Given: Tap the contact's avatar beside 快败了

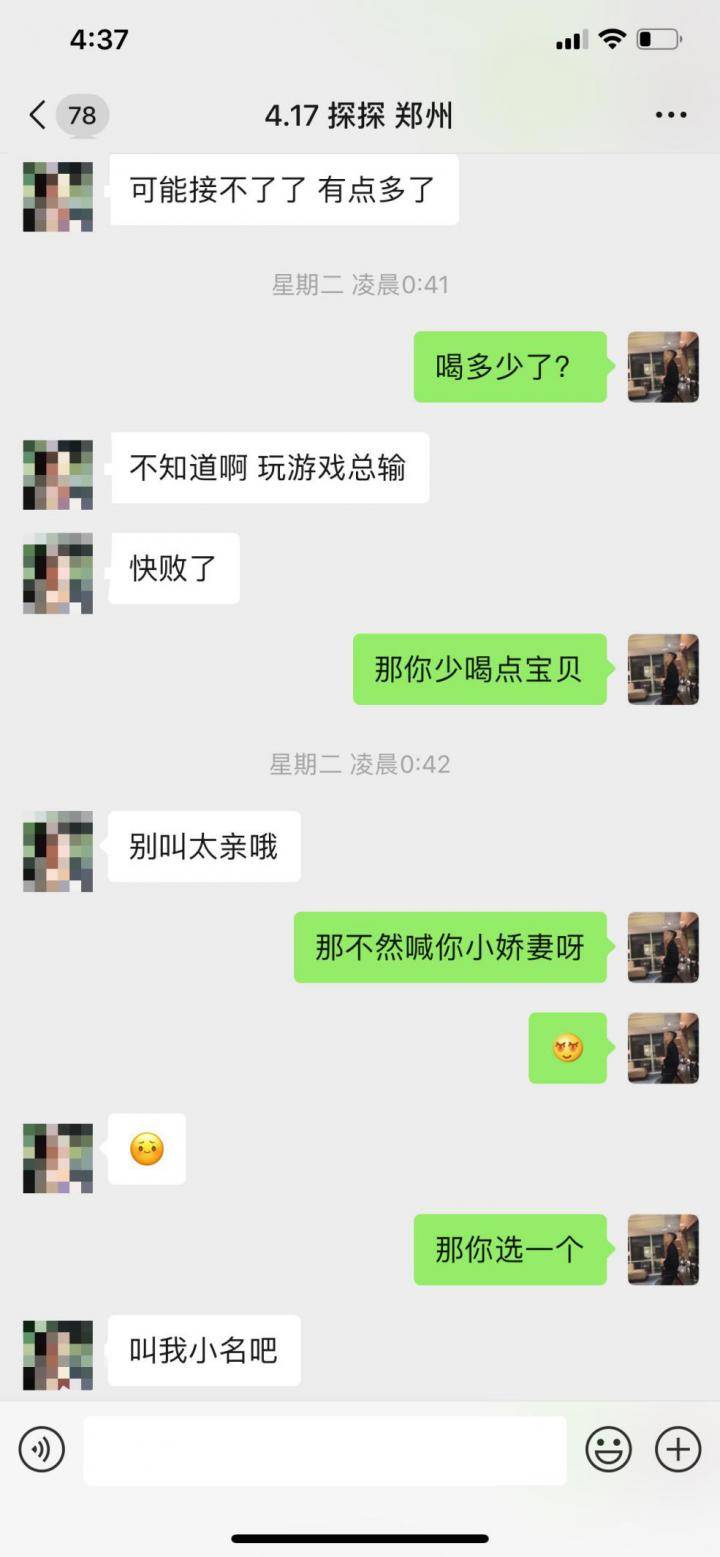Looking at the screenshot, I should [x=57, y=573].
